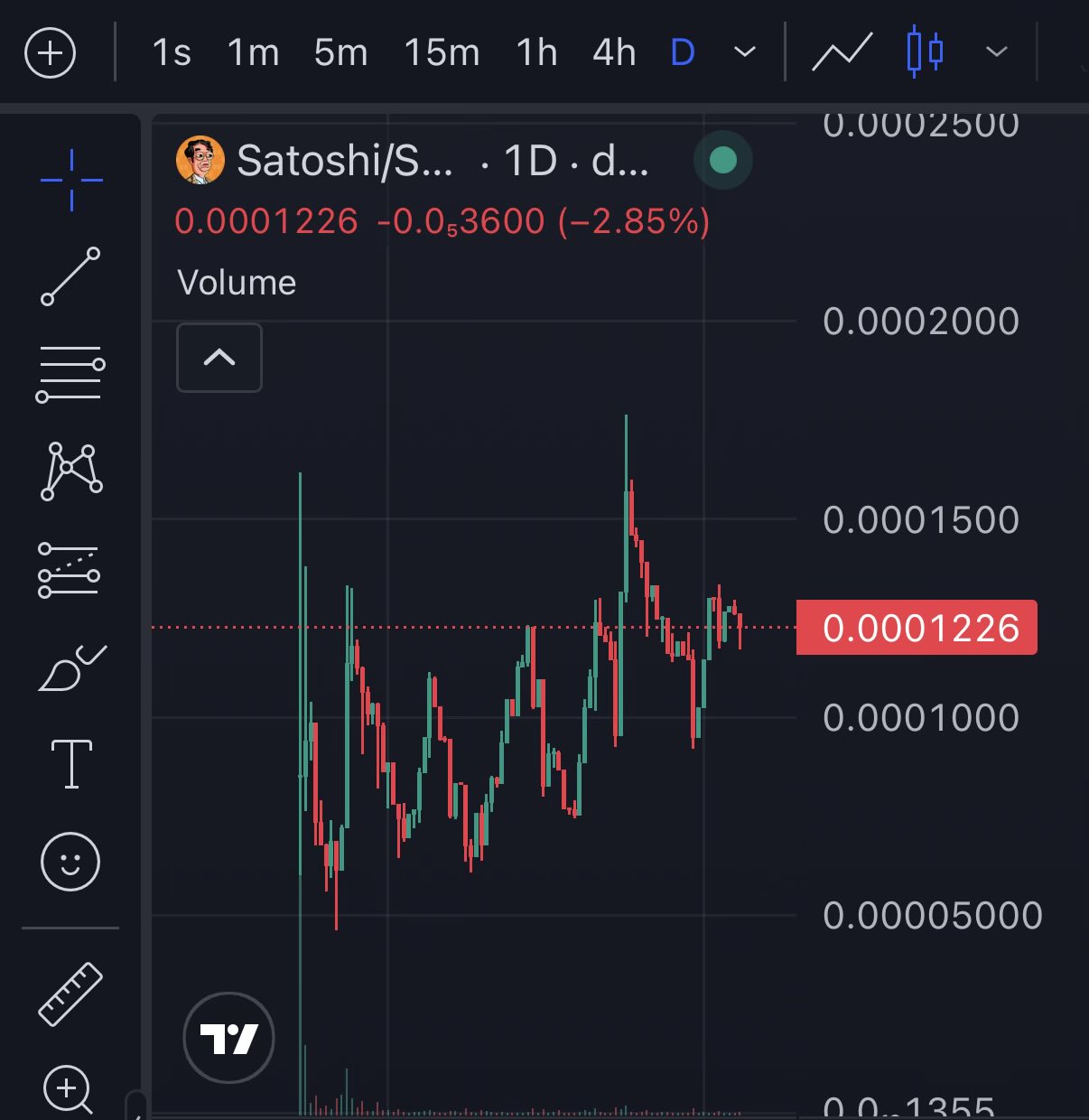
Task: Switch to line chart style
Action: coord(842,52)
